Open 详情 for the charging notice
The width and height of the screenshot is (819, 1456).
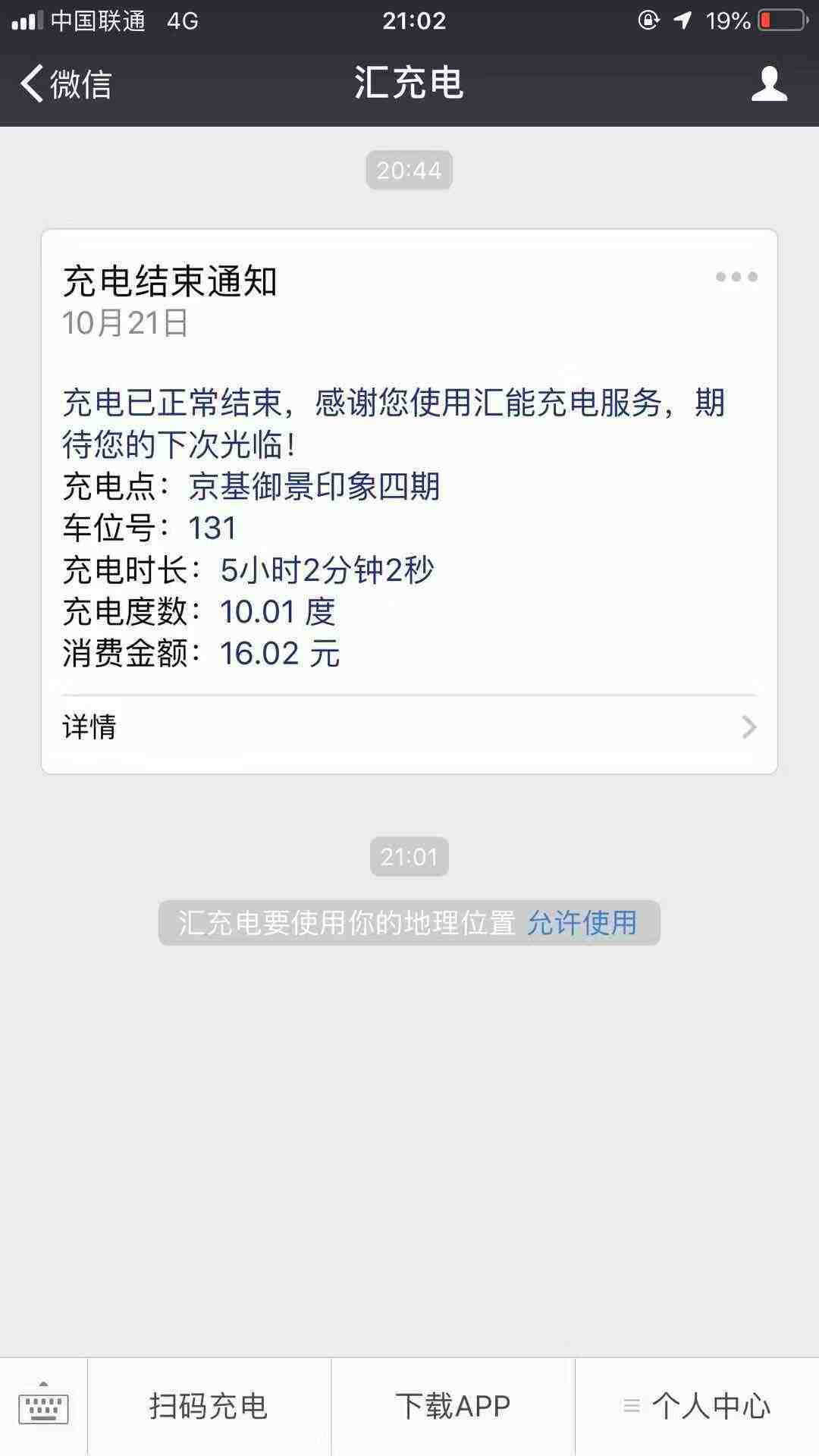coord(409,727)
